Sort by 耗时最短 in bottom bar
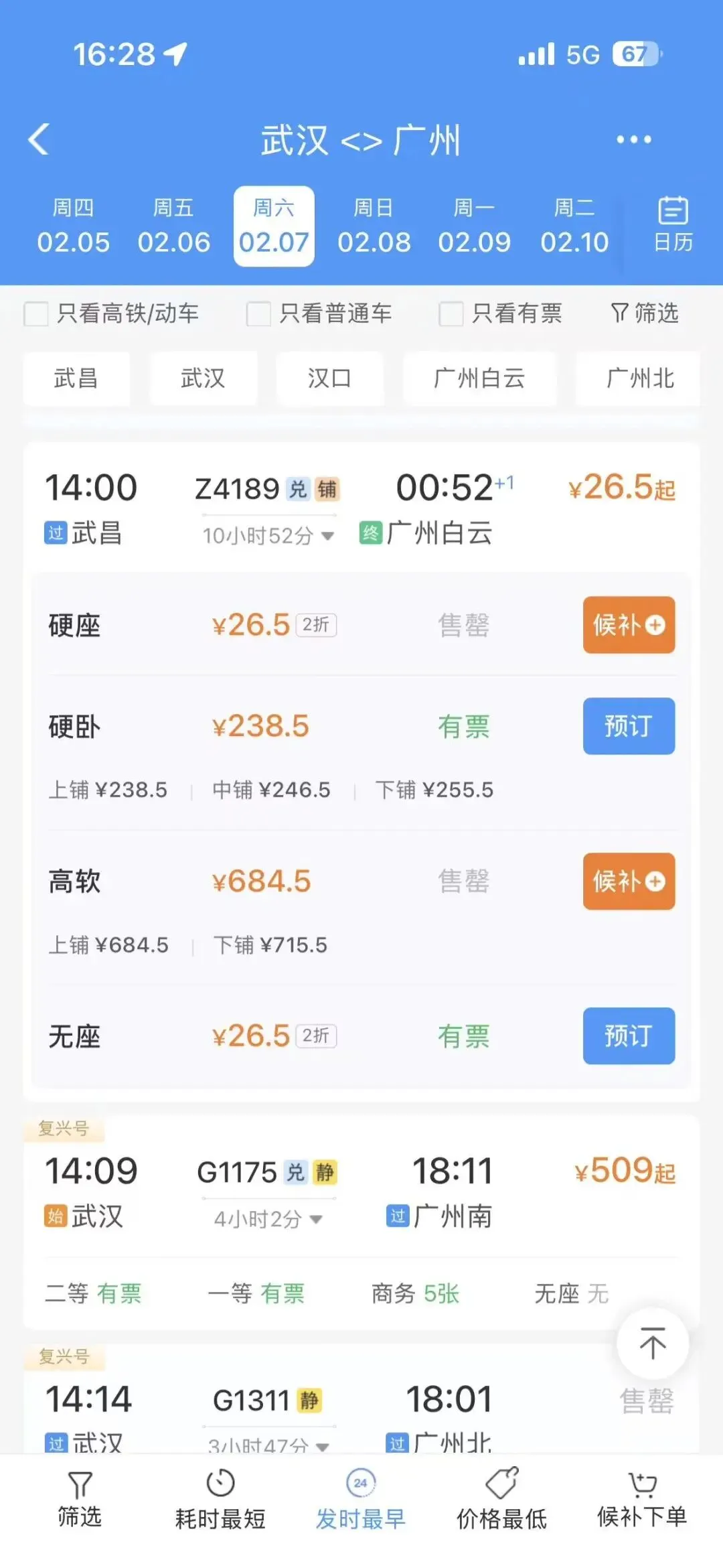The height and width of the screenshot is (1568, 723). tap(220, 1499)
